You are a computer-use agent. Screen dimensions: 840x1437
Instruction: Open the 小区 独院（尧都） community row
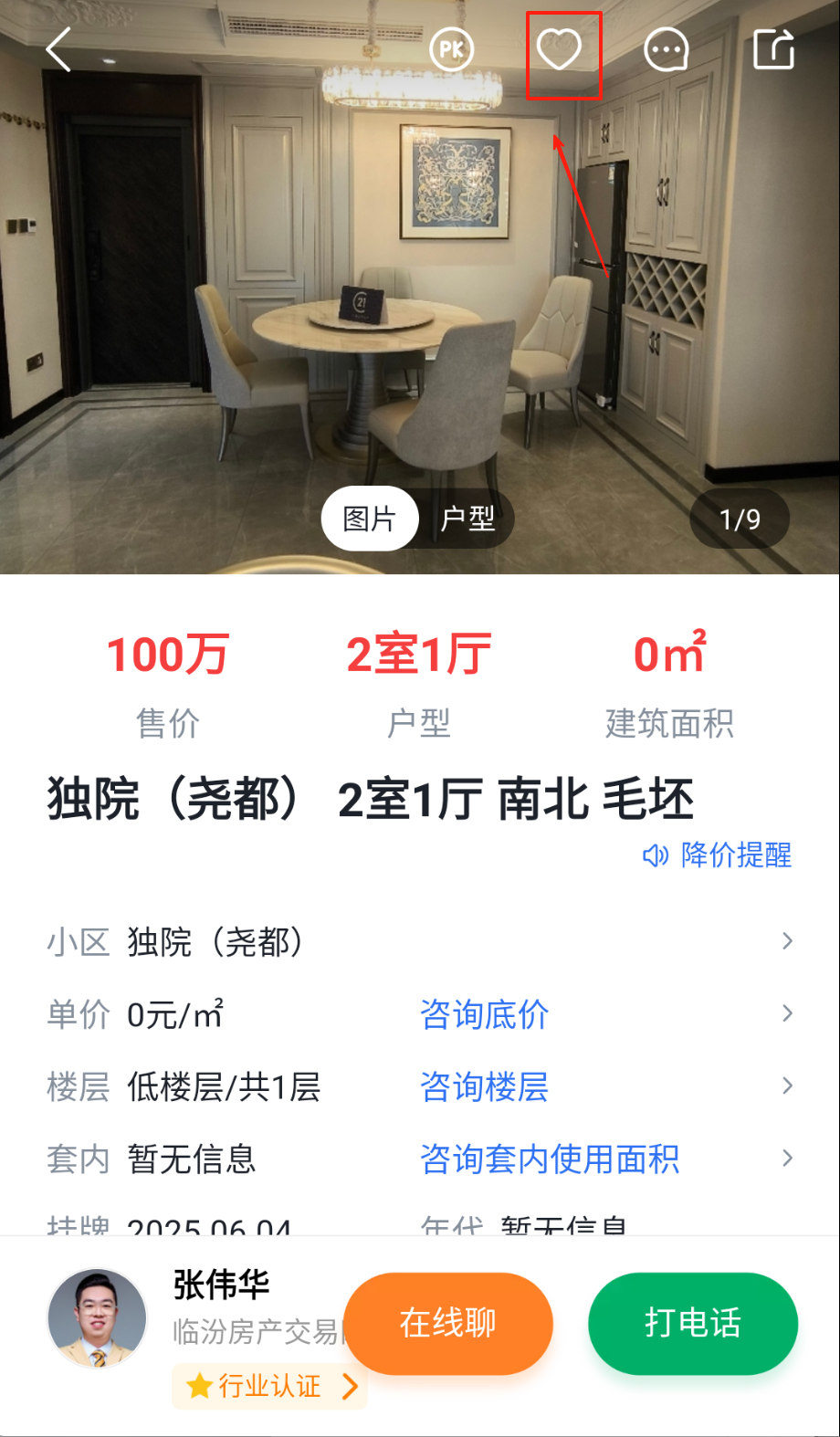click(x=420, y=941)
